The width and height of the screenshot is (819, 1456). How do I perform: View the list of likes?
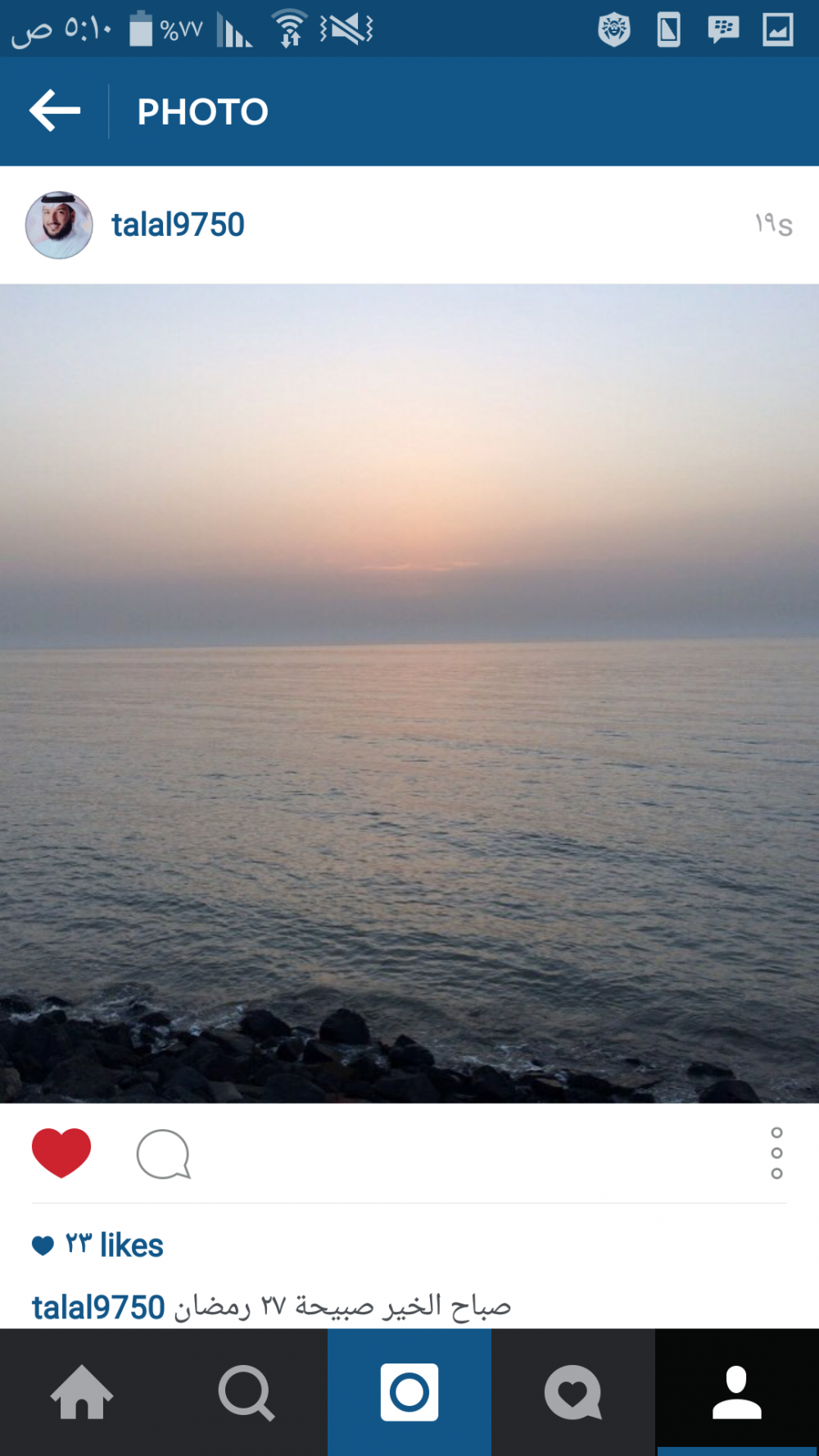115,1245
